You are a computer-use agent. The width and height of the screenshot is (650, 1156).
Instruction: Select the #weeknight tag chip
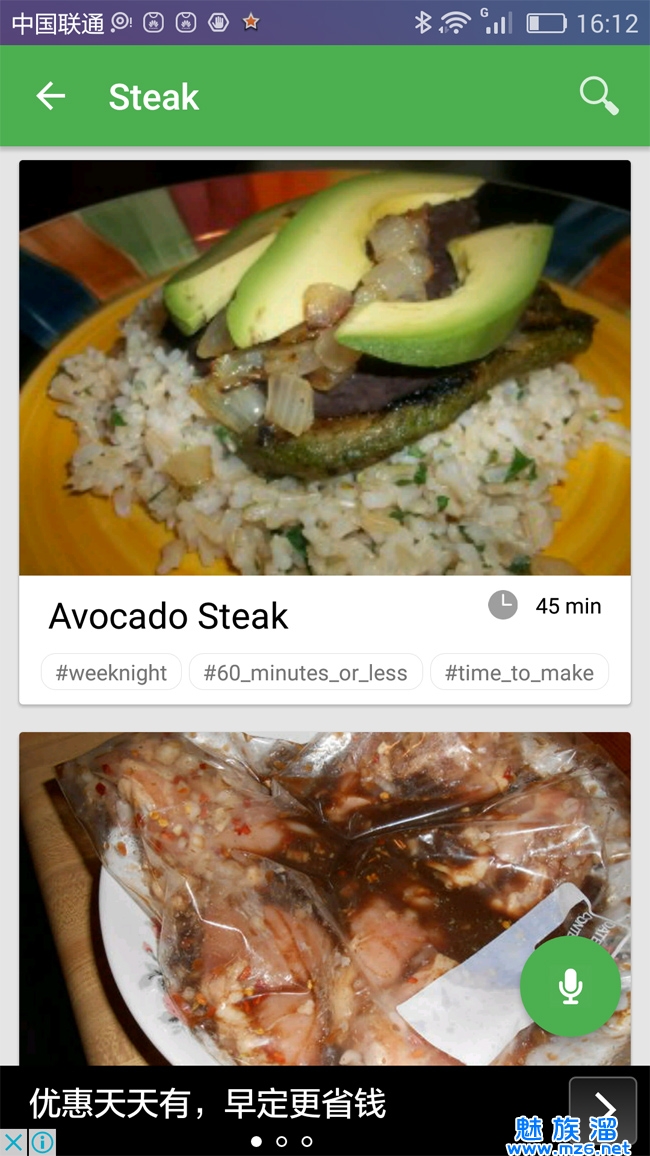coord(111,673)
